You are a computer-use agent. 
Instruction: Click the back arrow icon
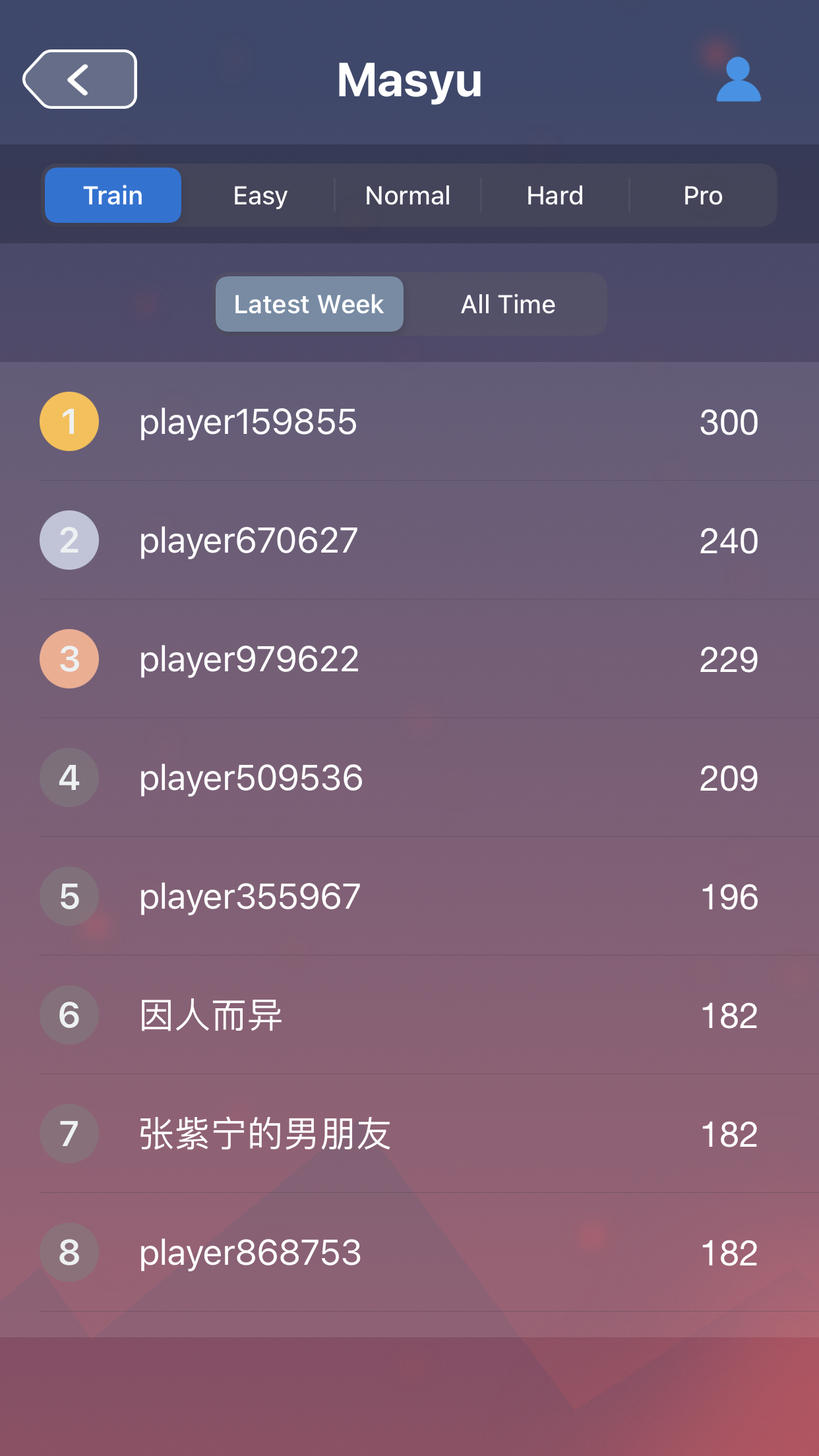pos(79,78)
